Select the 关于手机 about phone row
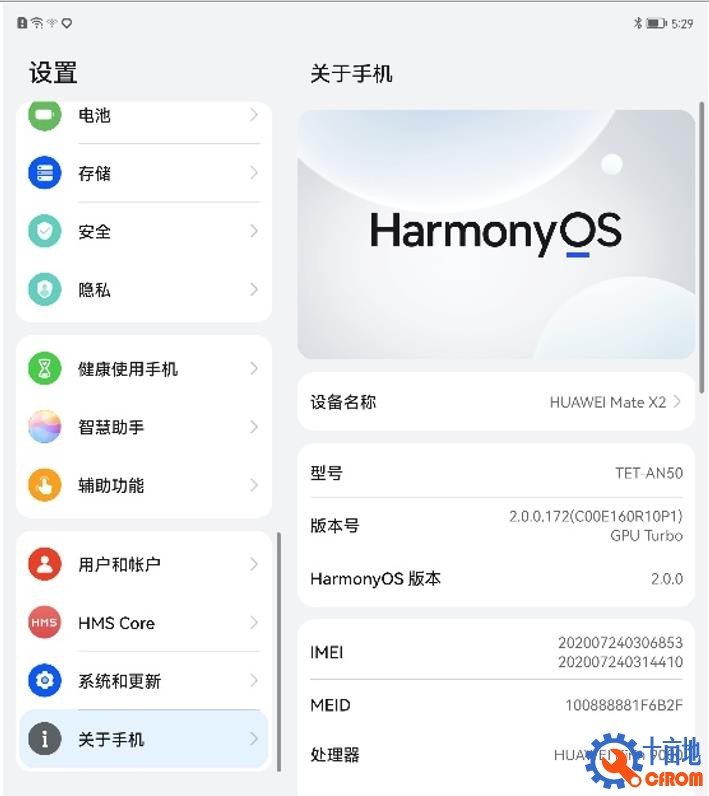The height and width of the screenshot is (796, 709). click(144, 740)
